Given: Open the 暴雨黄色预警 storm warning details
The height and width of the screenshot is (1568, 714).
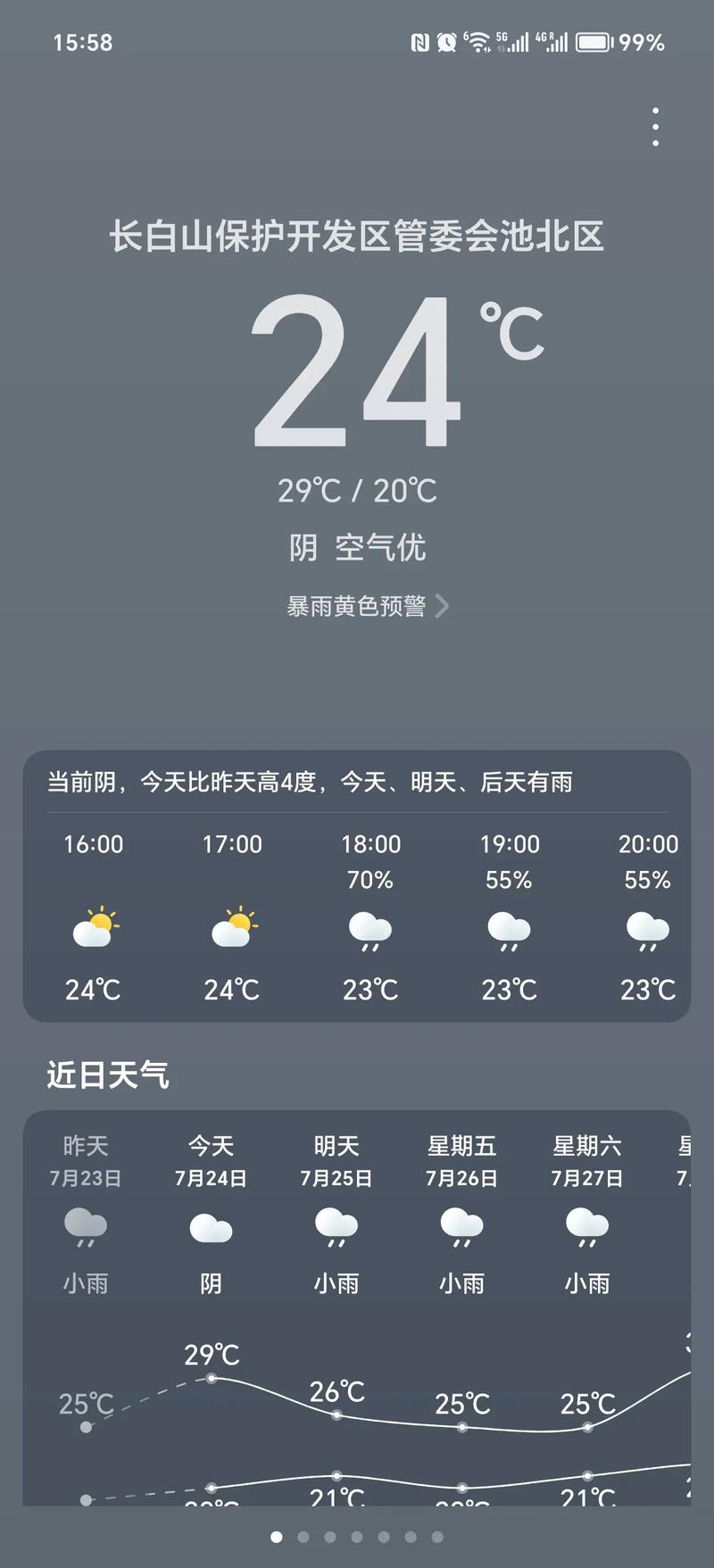Looking at the screenshot, I should pyautogui.click(x=357, y=605).
